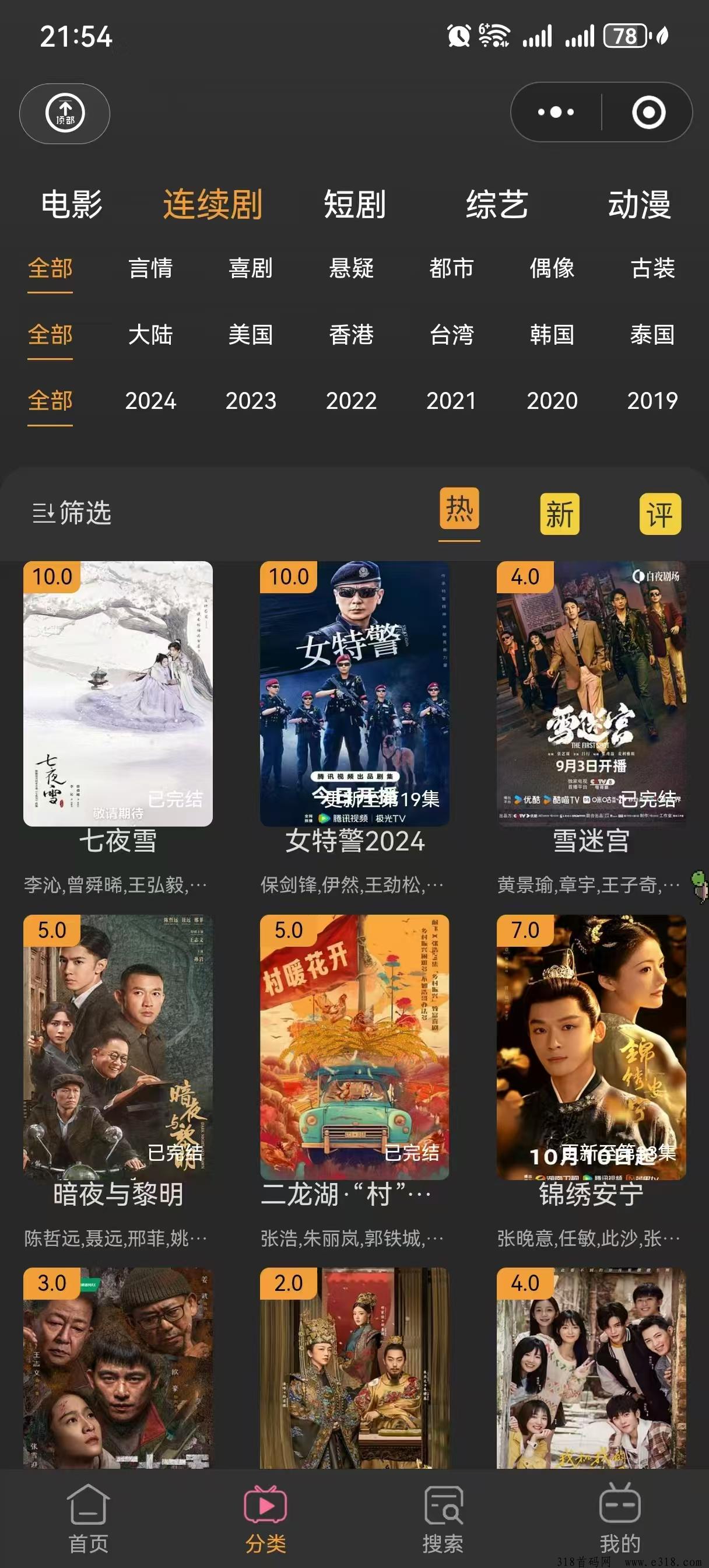Open the drama 雪迷宫
709x1568 pixels.
point(591,694)
